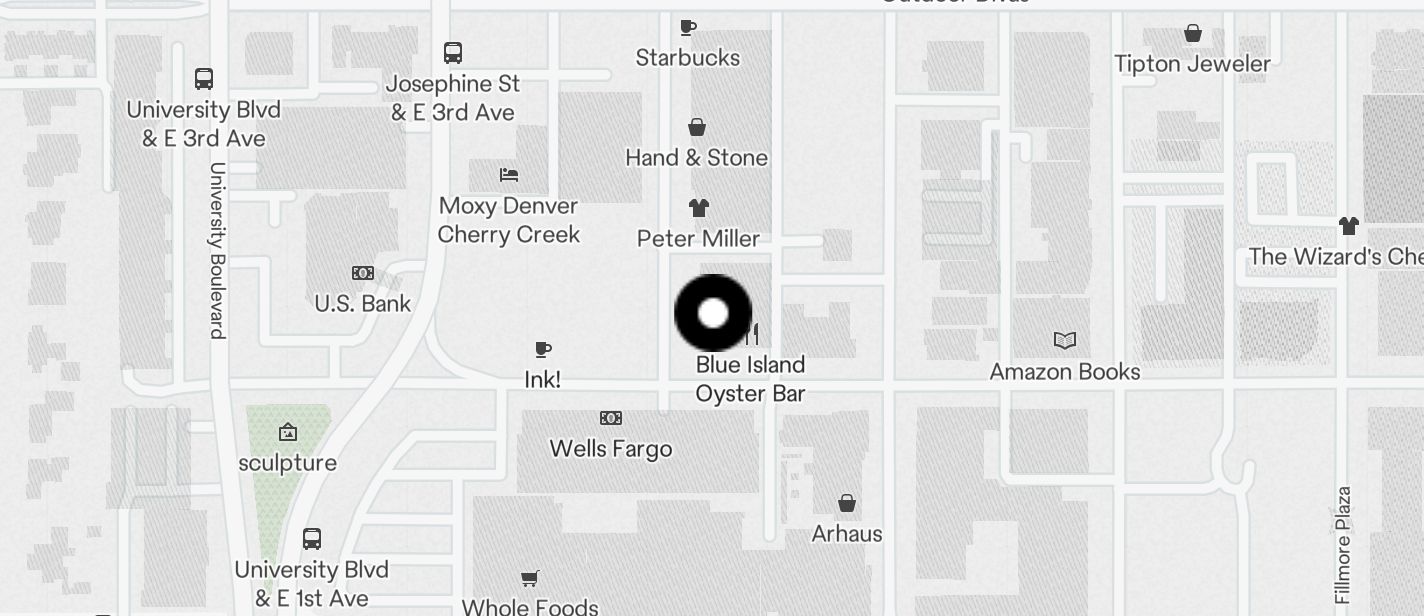Tap the Starbucks coffee marker
The width and height of the screenshot is (1424, 616).
[x=688, y=28]
